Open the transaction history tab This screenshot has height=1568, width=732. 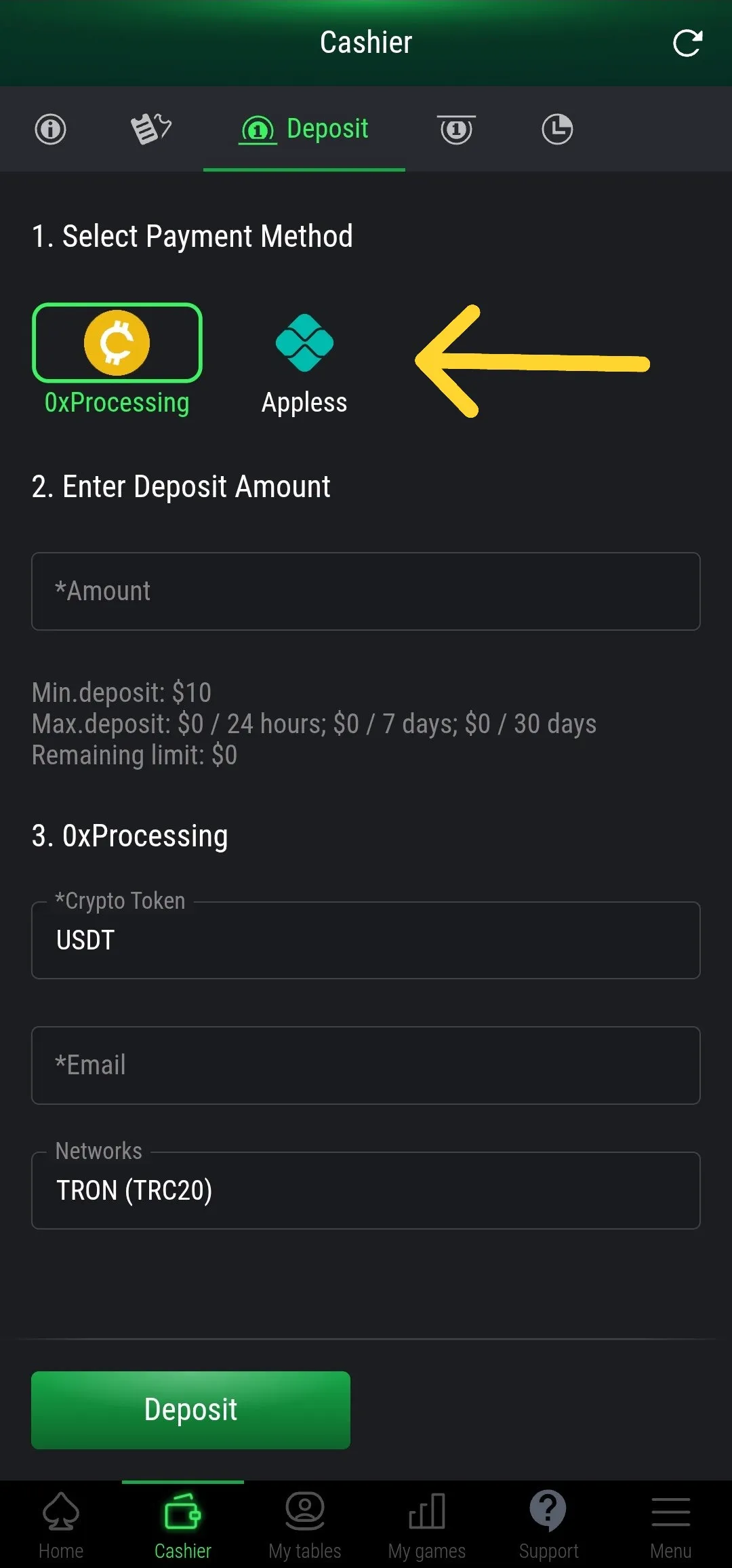pos(556,129)
